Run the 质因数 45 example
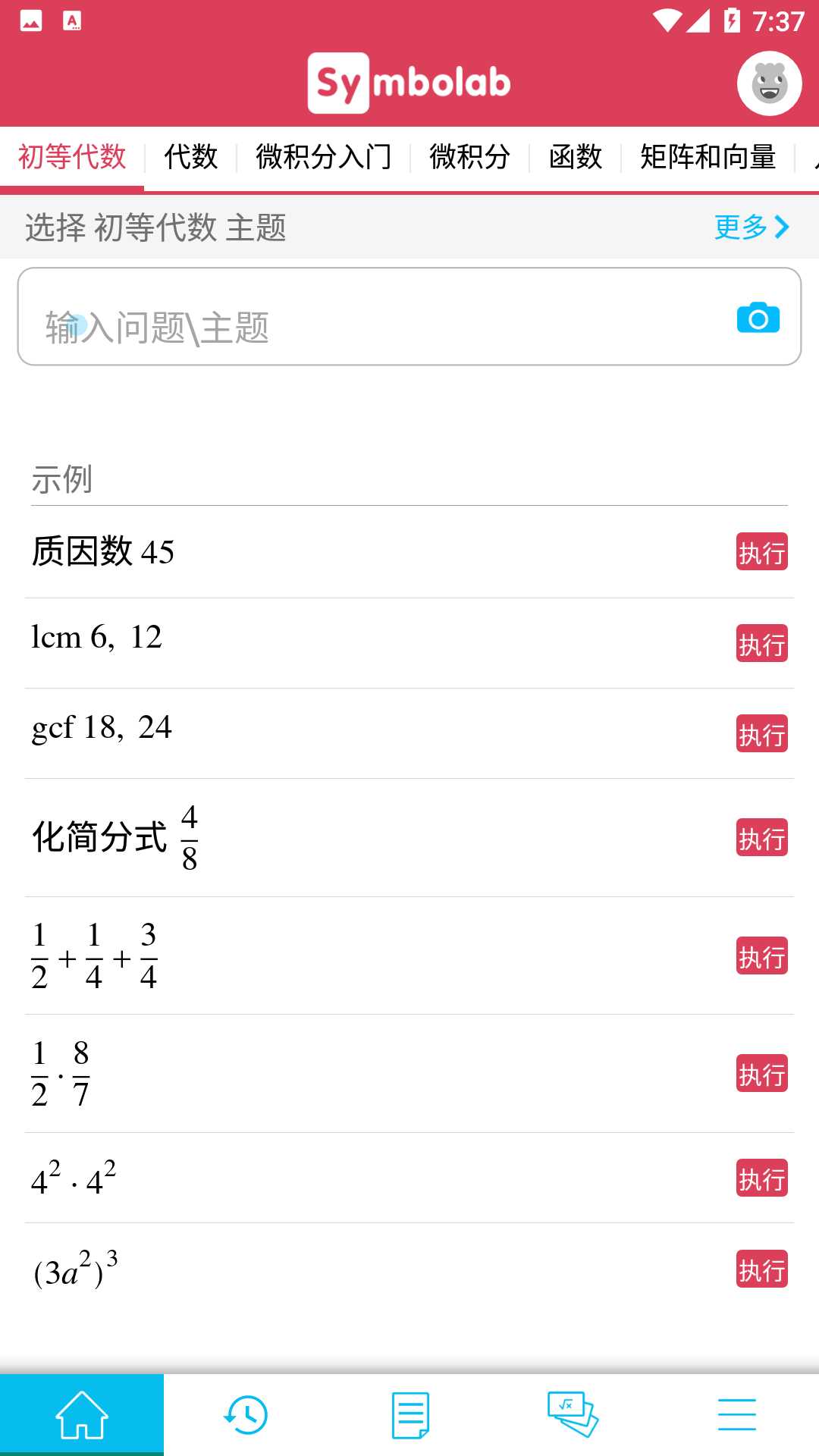The width and height of the screenshot is (819, 1456). point(761,552)
